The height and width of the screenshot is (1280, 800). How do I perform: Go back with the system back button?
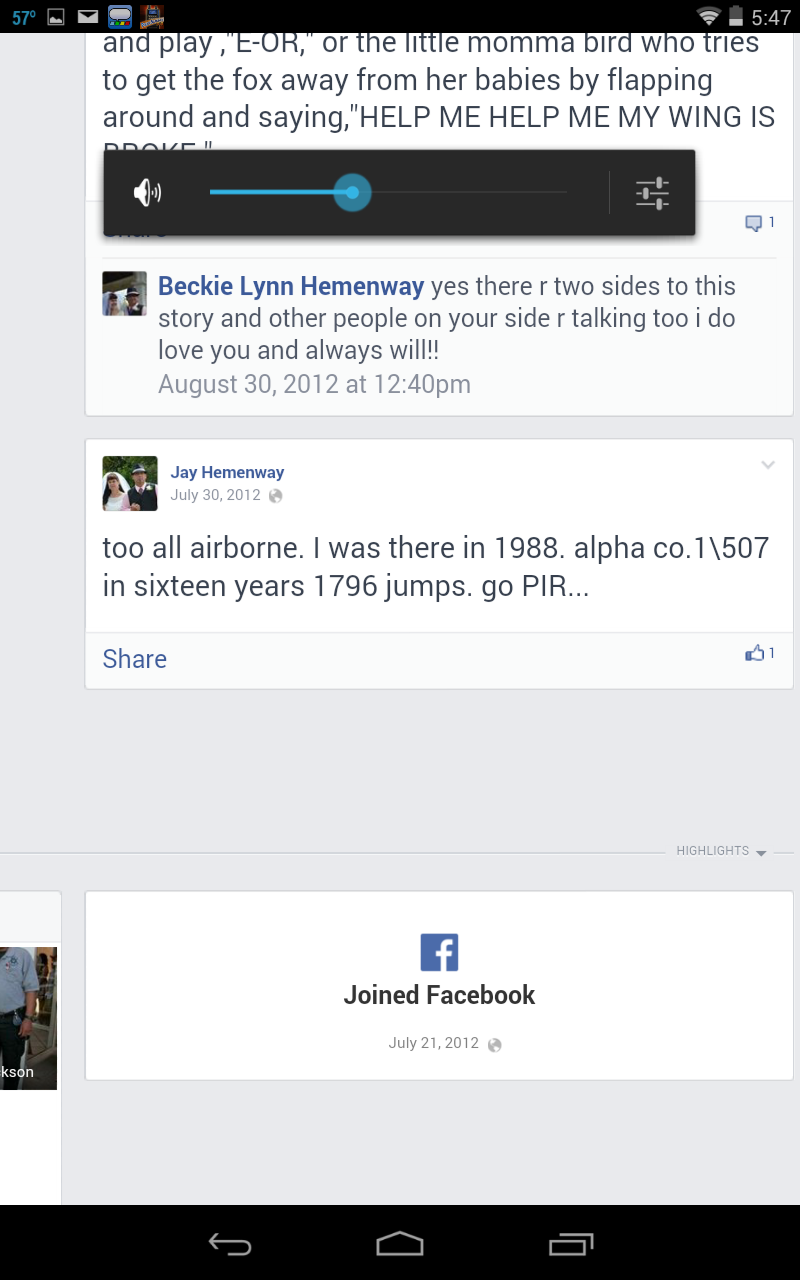coord(230,1243)
